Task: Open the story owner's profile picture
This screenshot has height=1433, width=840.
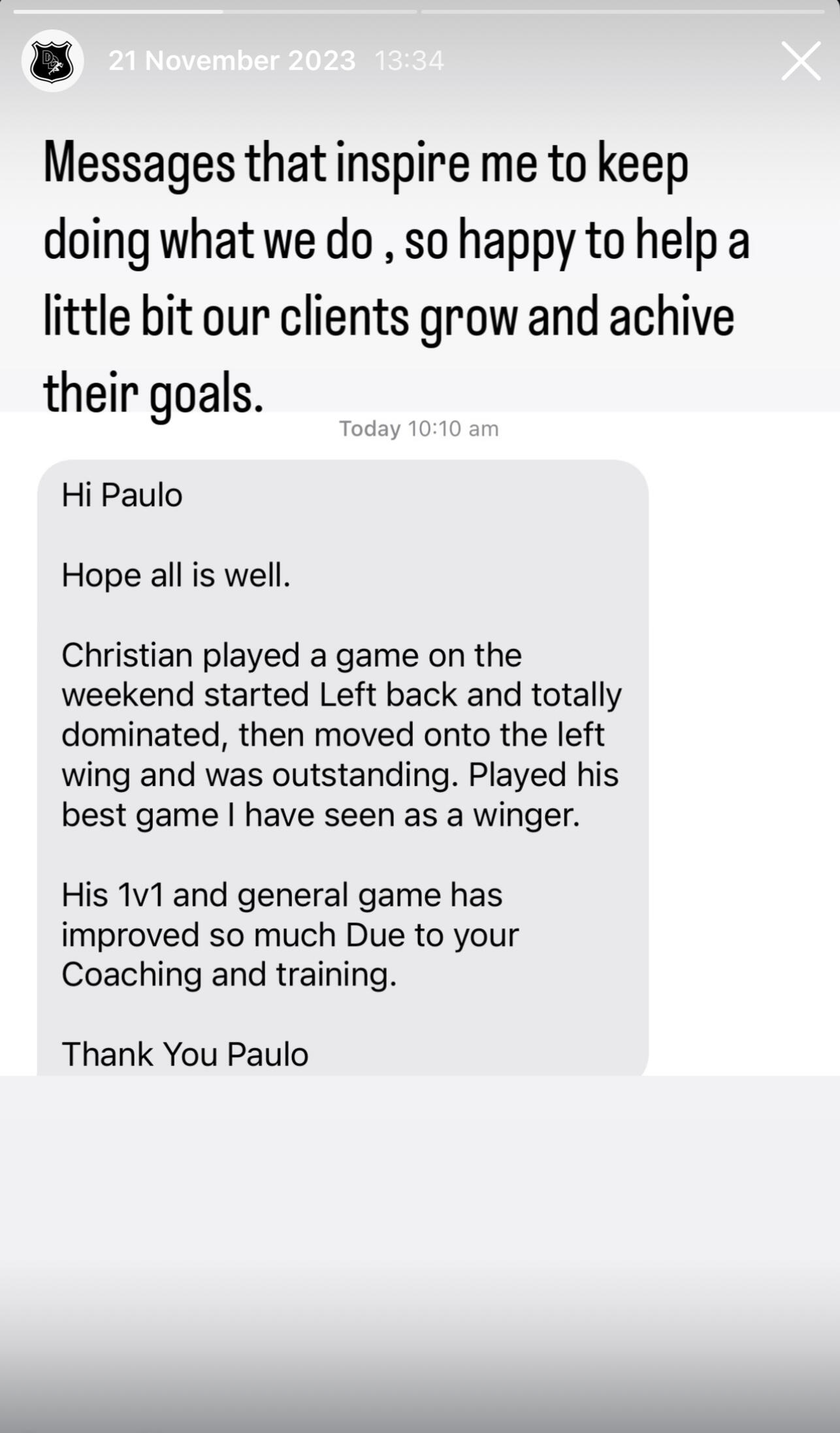Action: pyautogui.click(x=52, y=61)
